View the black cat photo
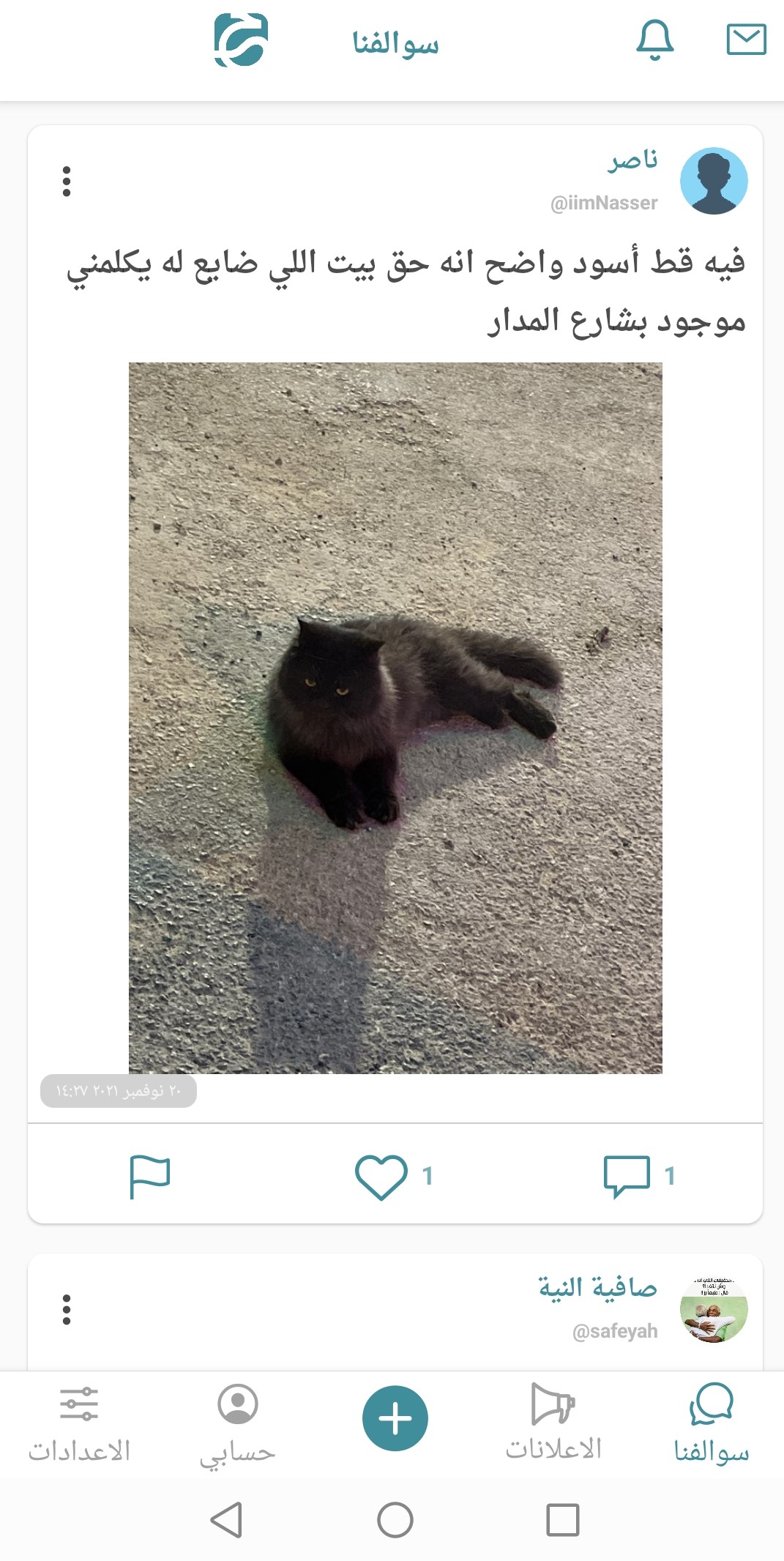Viewport: 784px width, 1561px height. pyautogui.click(x=395, y=718)
